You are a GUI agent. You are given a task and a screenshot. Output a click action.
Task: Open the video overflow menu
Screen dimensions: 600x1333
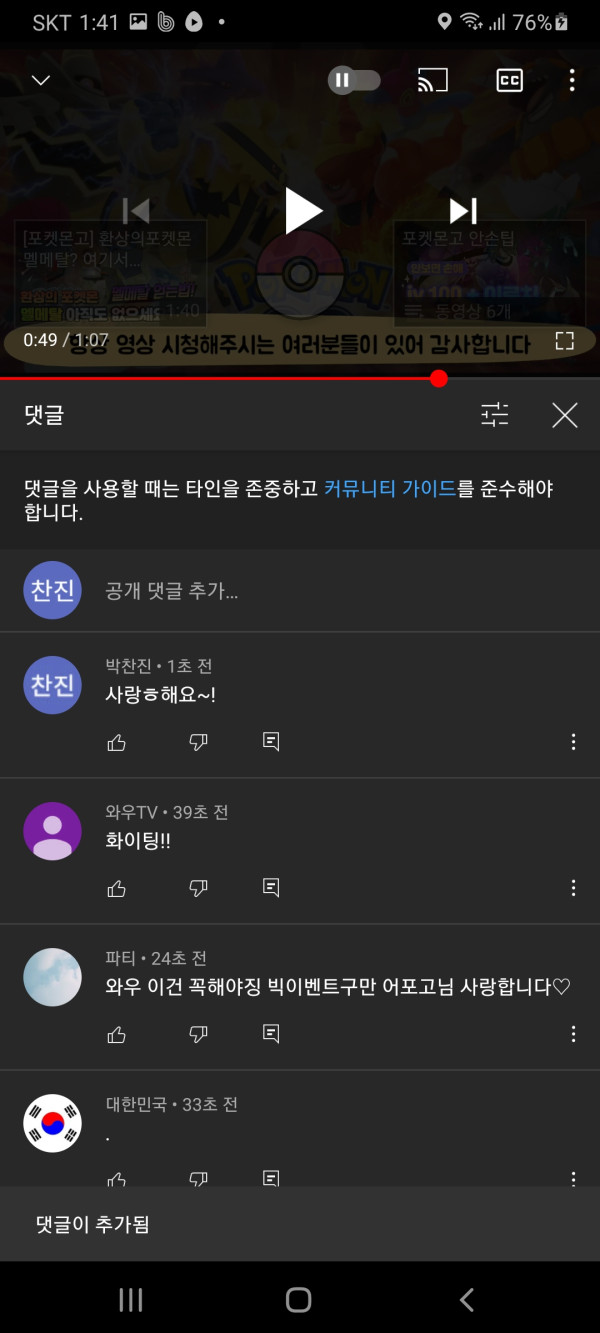pyautogui.click(x=572, y=80)
